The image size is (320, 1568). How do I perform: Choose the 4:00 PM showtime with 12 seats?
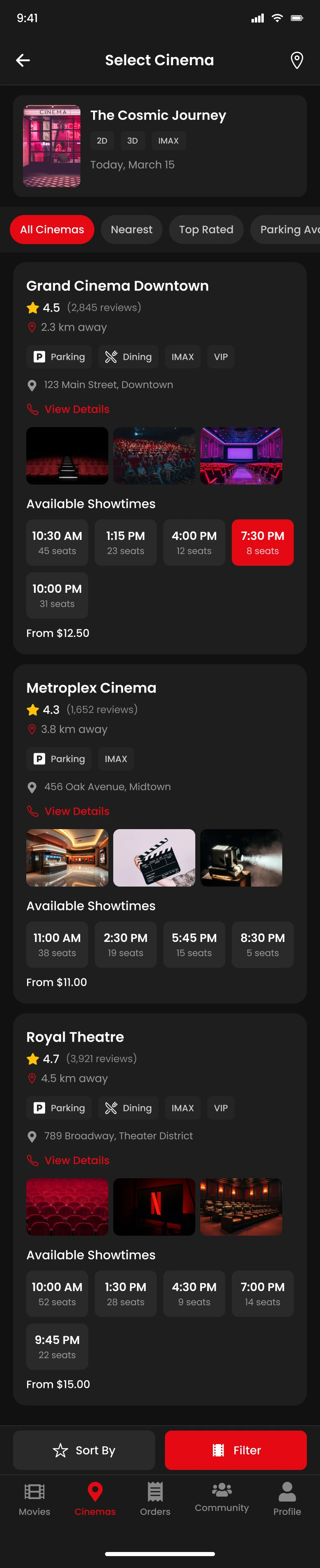[x=194, y=542]
